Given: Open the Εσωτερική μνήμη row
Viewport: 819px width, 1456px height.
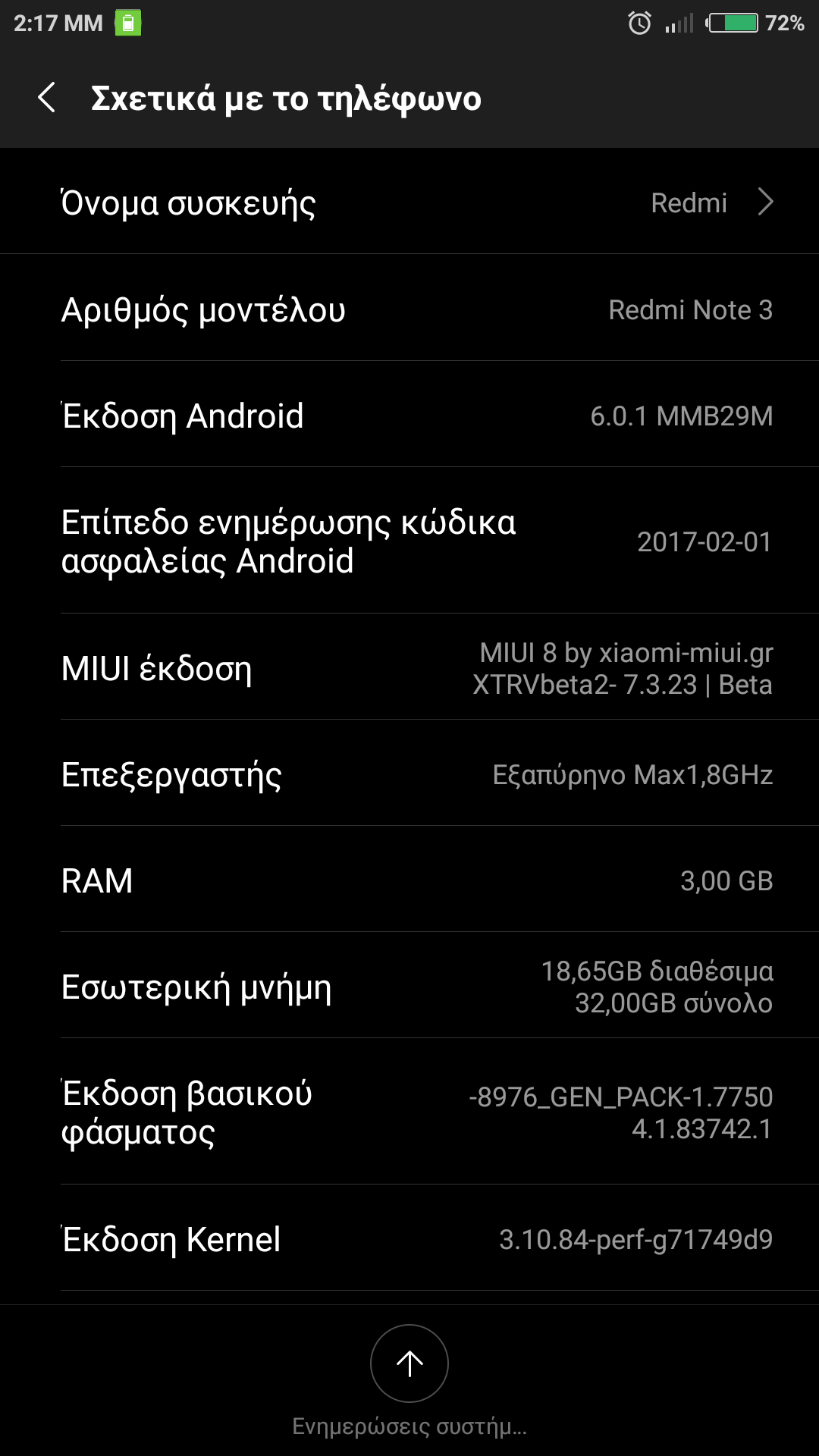Looking at the screenshot, I should [409, 987].
